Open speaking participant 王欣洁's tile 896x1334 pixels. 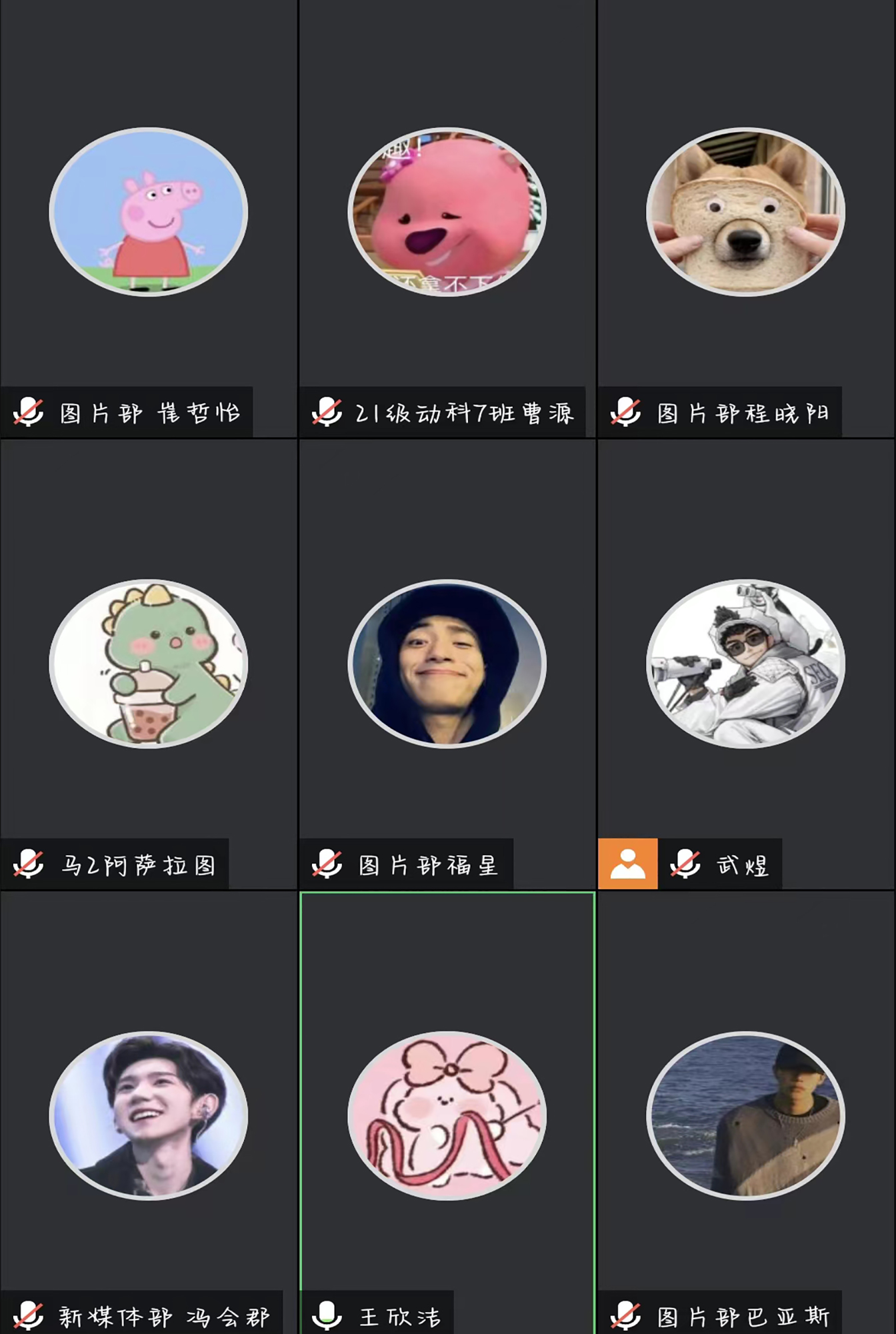pos(447,1115)
